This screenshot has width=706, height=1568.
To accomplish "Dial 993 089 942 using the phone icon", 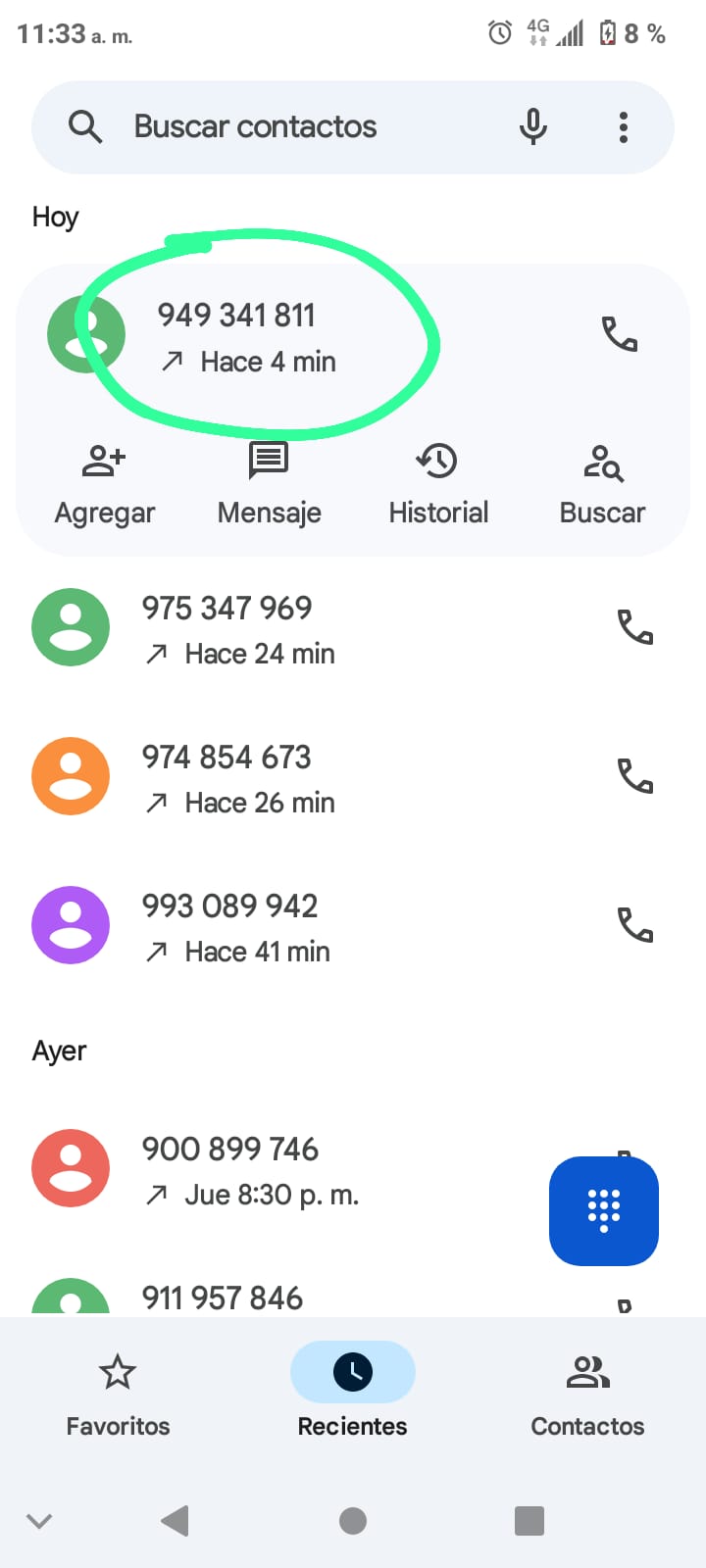I will click(635, 925).
